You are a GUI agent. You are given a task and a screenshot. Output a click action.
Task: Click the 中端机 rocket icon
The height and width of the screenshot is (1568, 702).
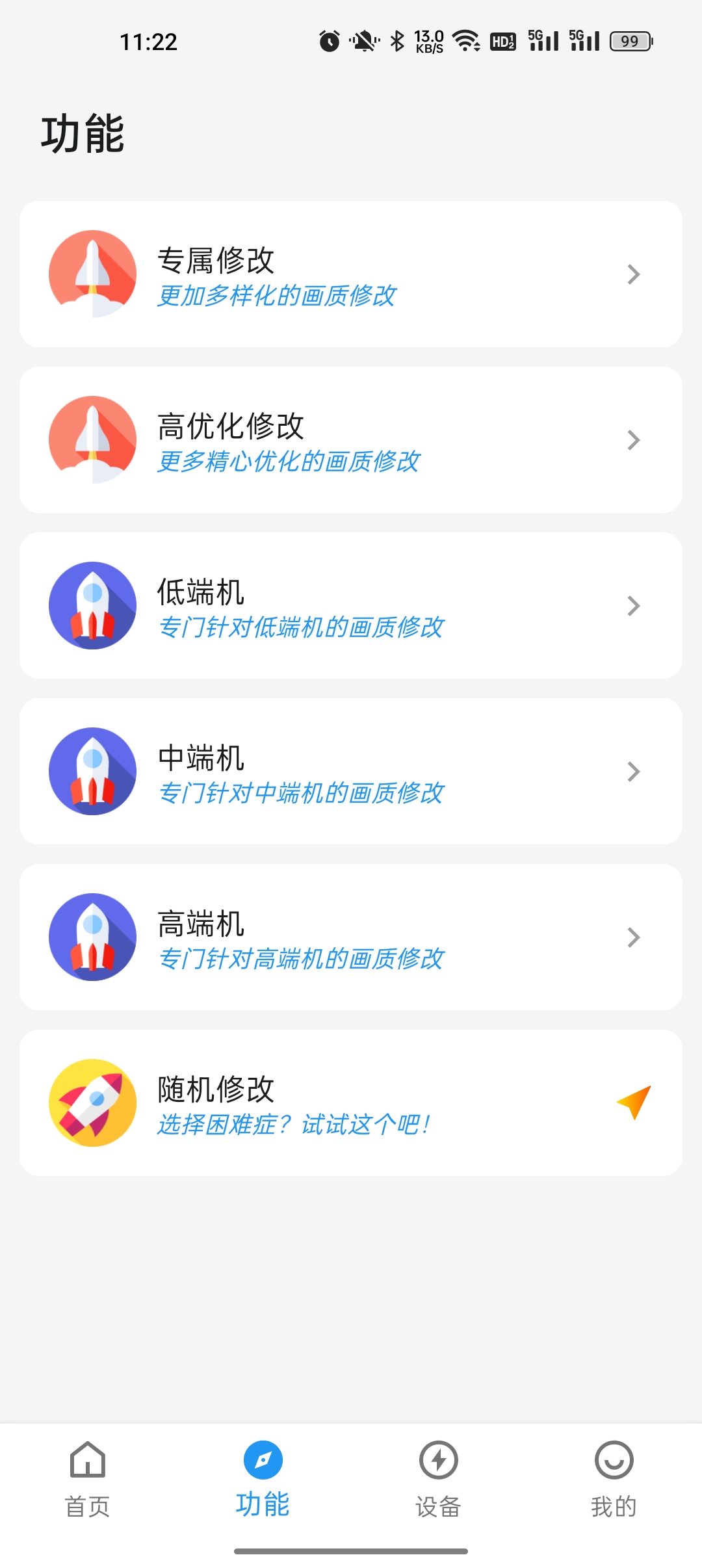[92, 771]
